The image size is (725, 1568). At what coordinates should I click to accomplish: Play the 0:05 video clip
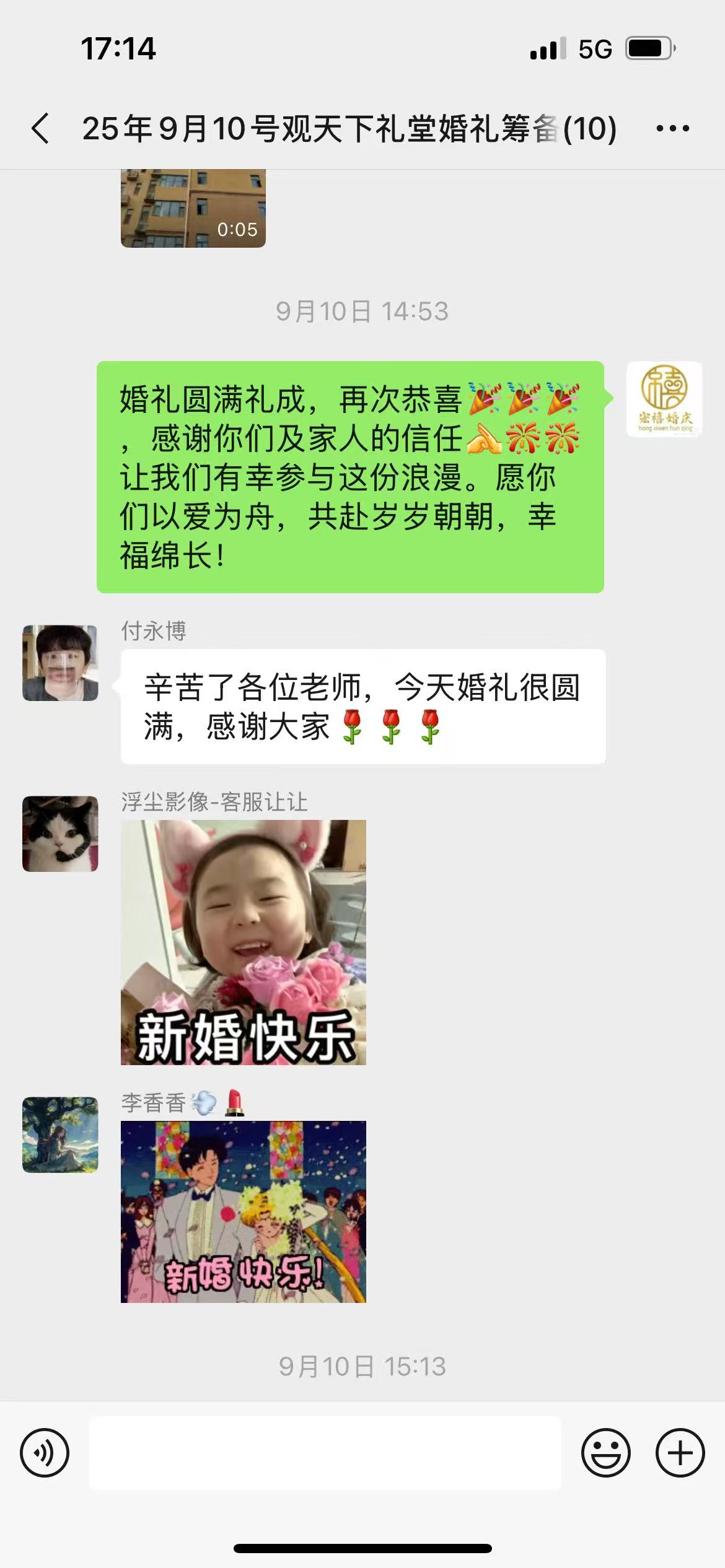click(x=193, y=209)
